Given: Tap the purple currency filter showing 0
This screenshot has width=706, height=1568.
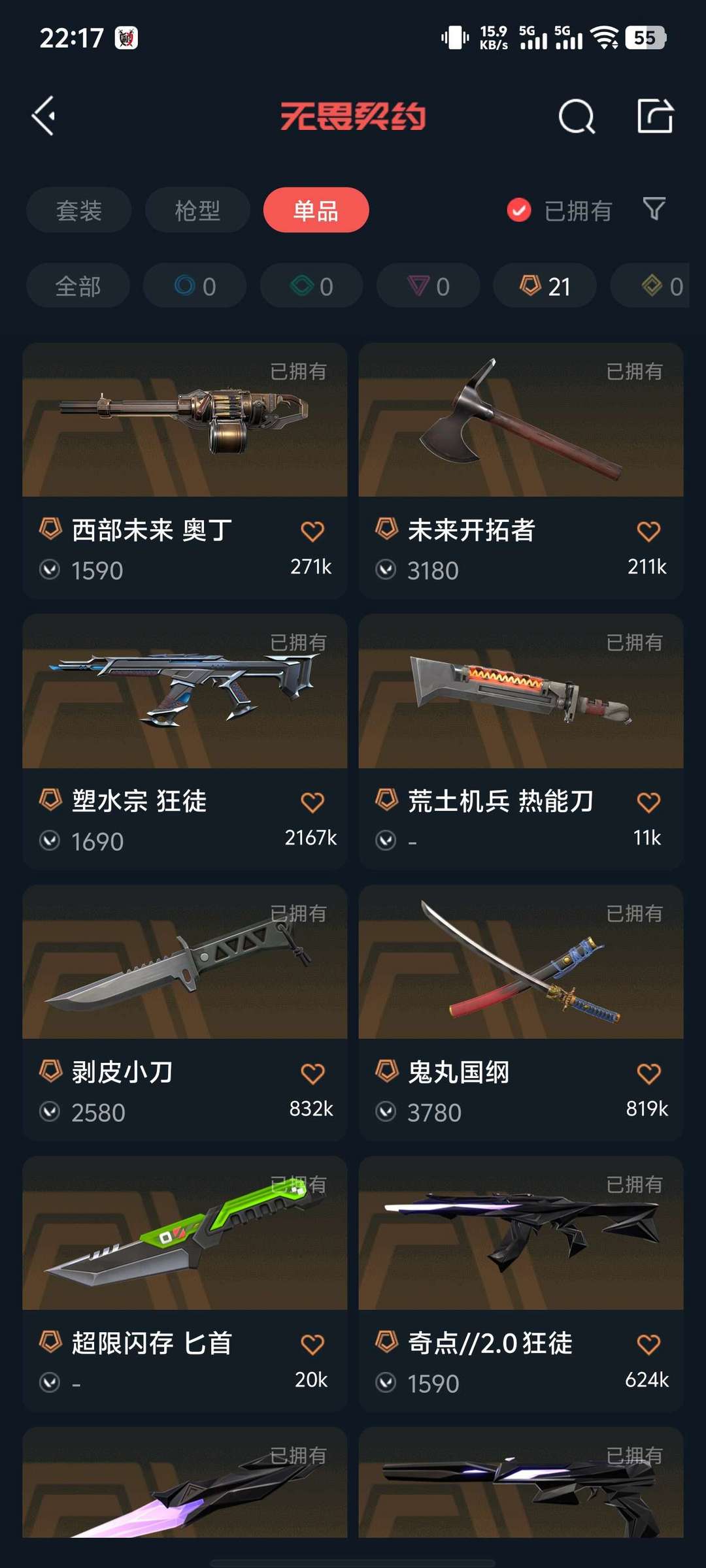Looking at the screenshot, I should (x=428, y=286).
